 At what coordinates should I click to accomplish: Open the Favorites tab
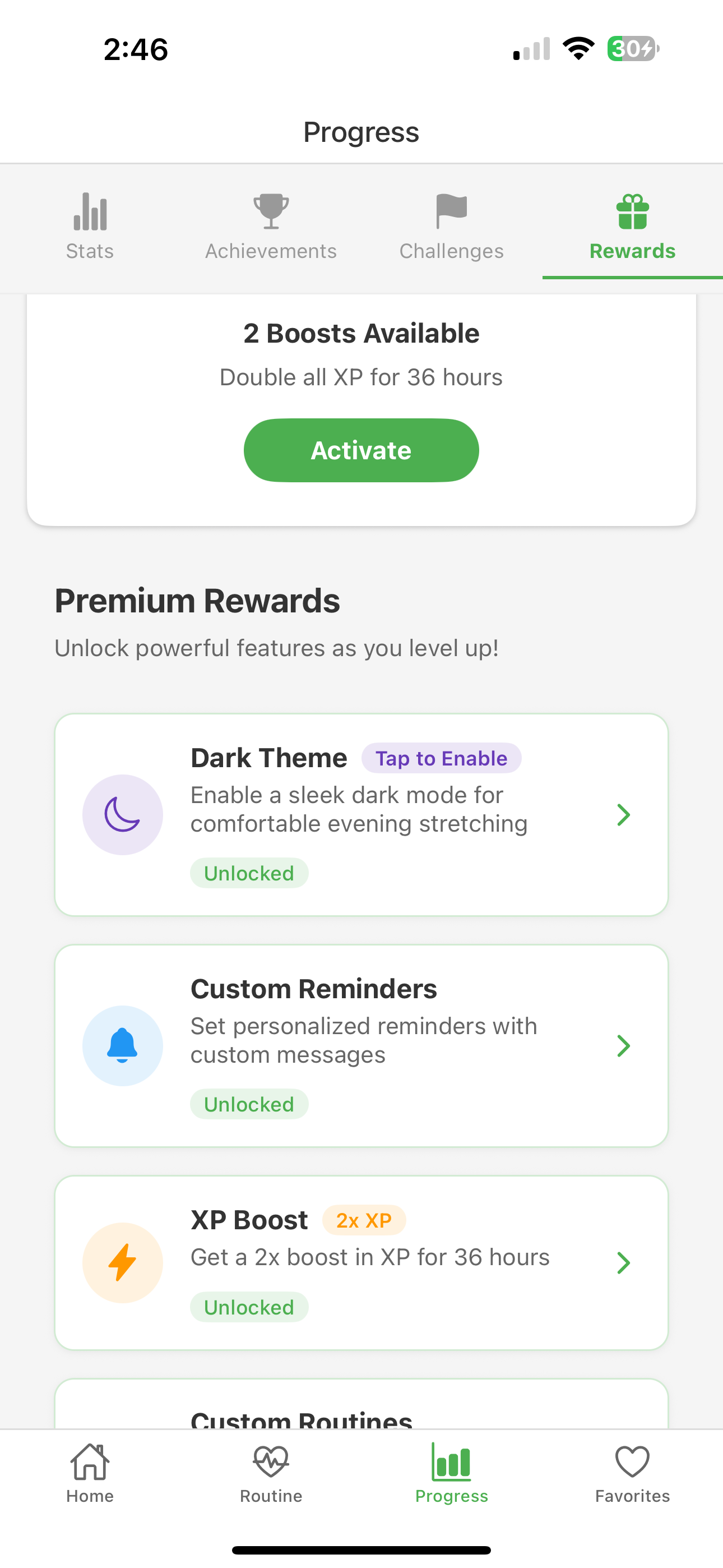pyautogui.click(x=632, y=1473)
